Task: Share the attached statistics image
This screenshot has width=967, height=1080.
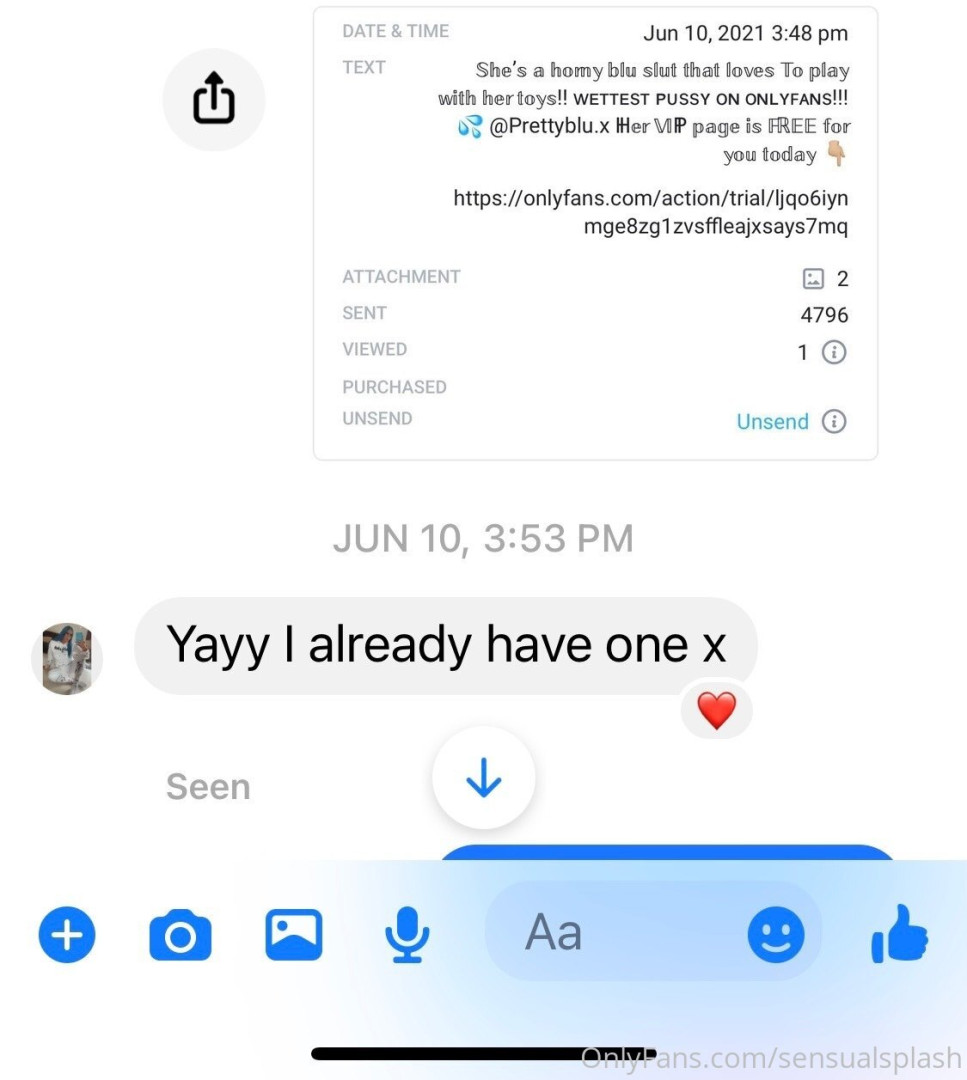Action: click(x=213, y=100)
